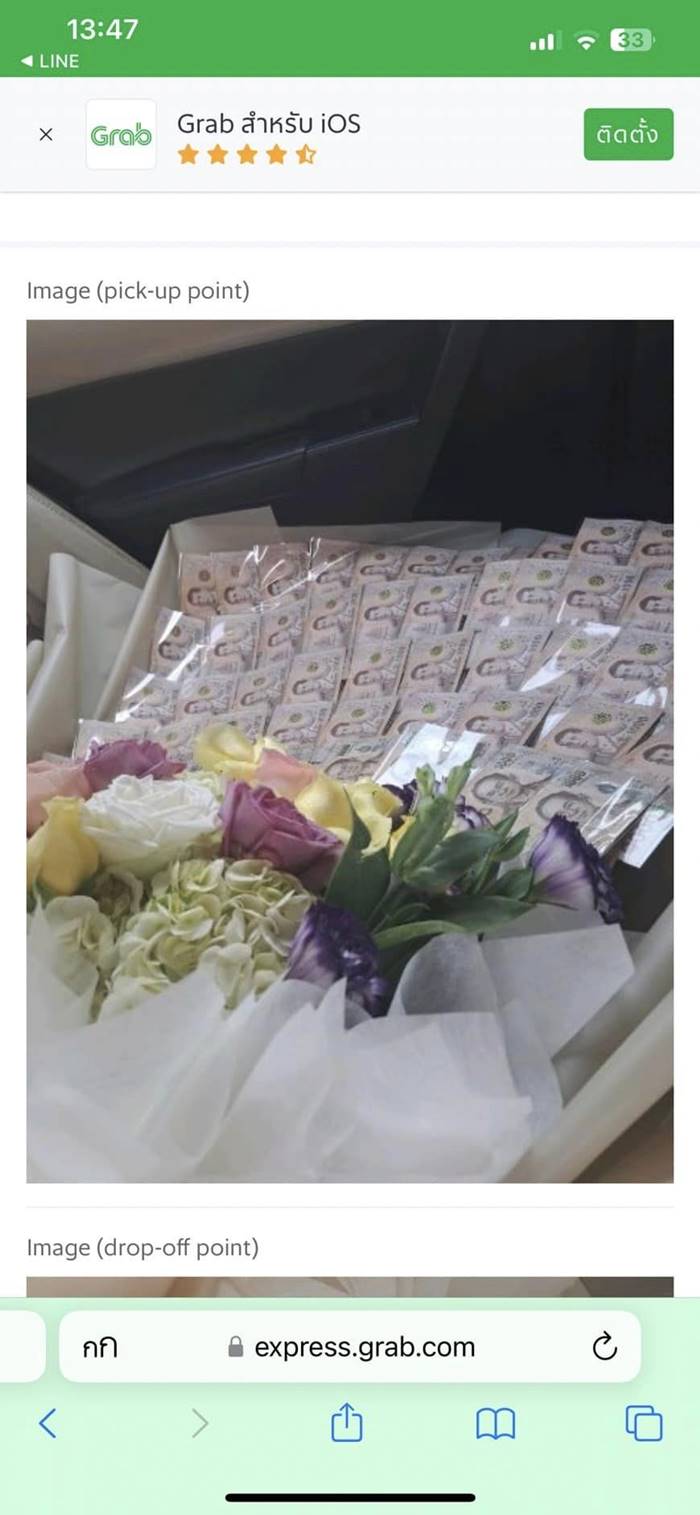Tap the express.grab.com address bar
700x1515 pixels.
coord(365,1347)
